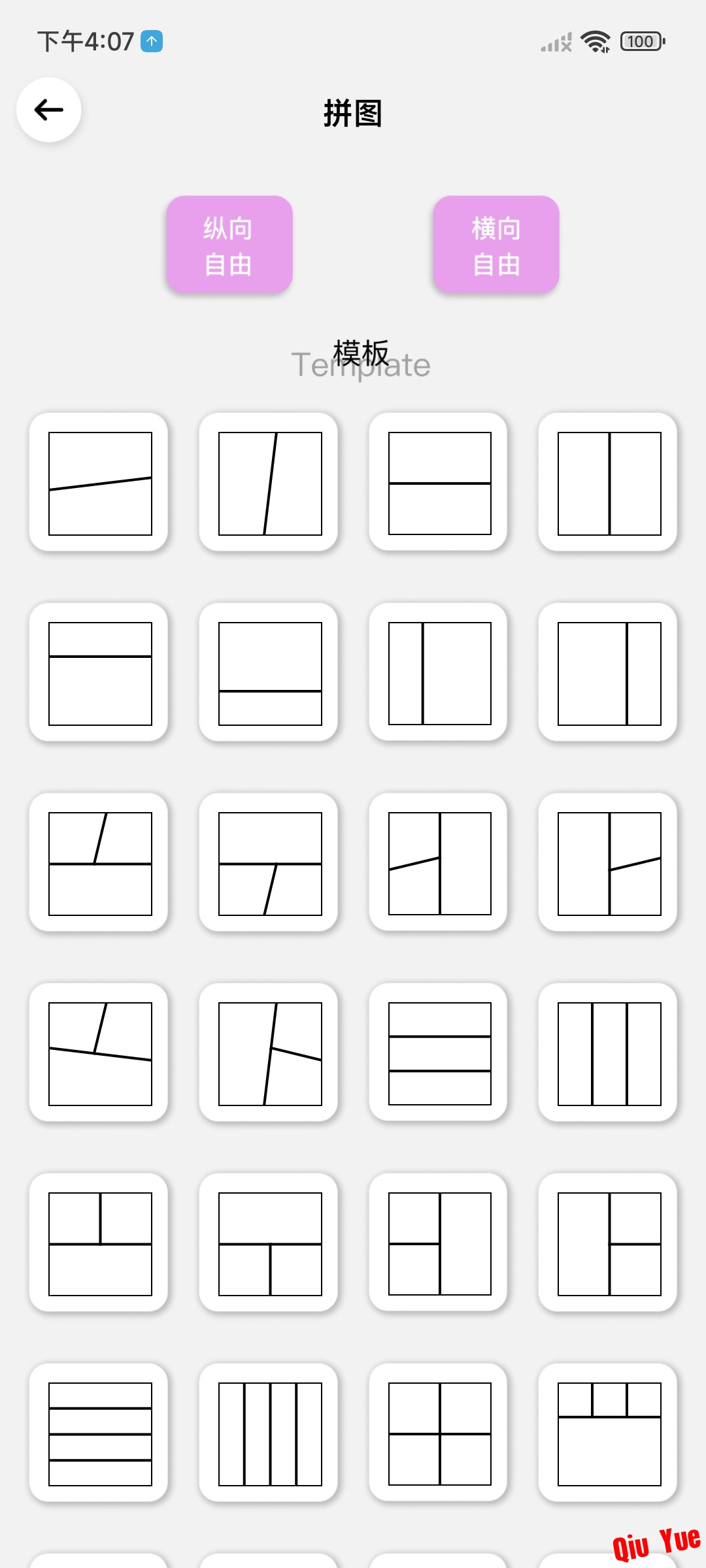
Task: Choose the two-by-two grid template
Action: point(439,1433)
